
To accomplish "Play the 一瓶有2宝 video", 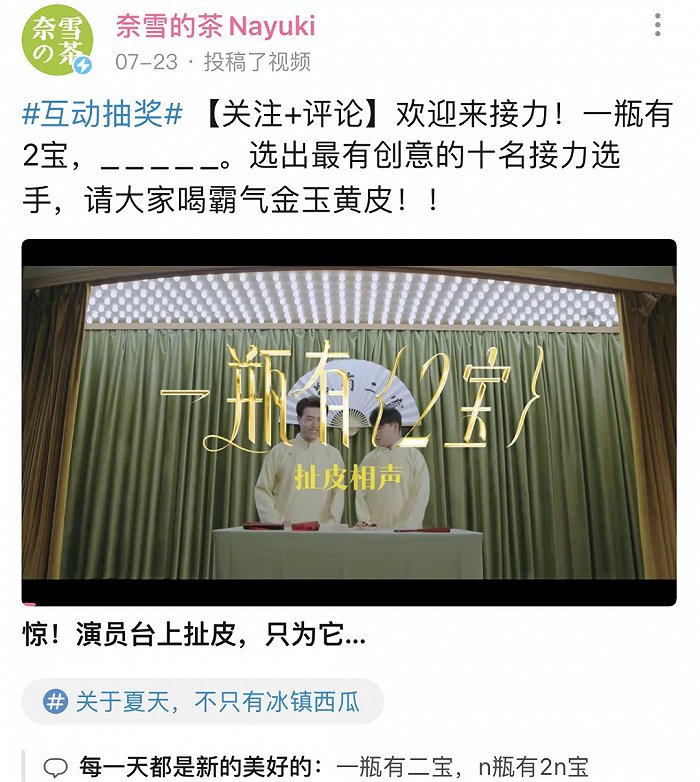I will coord(349,422).
